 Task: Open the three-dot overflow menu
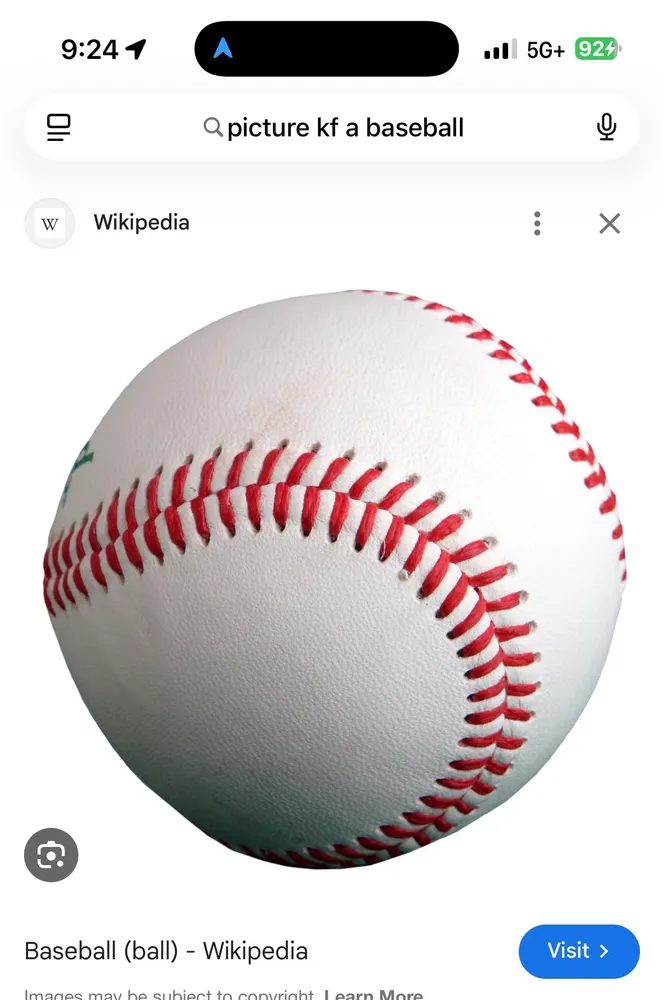pyautogui.click(x=537, y=223)
